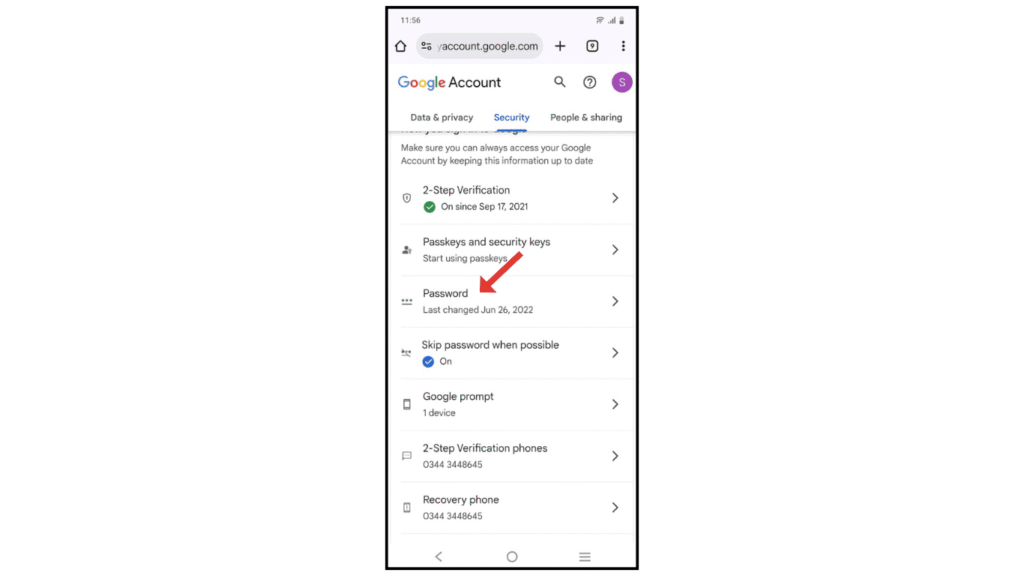Open the help icon
The image size is (1024, 576).
(590, 82)
